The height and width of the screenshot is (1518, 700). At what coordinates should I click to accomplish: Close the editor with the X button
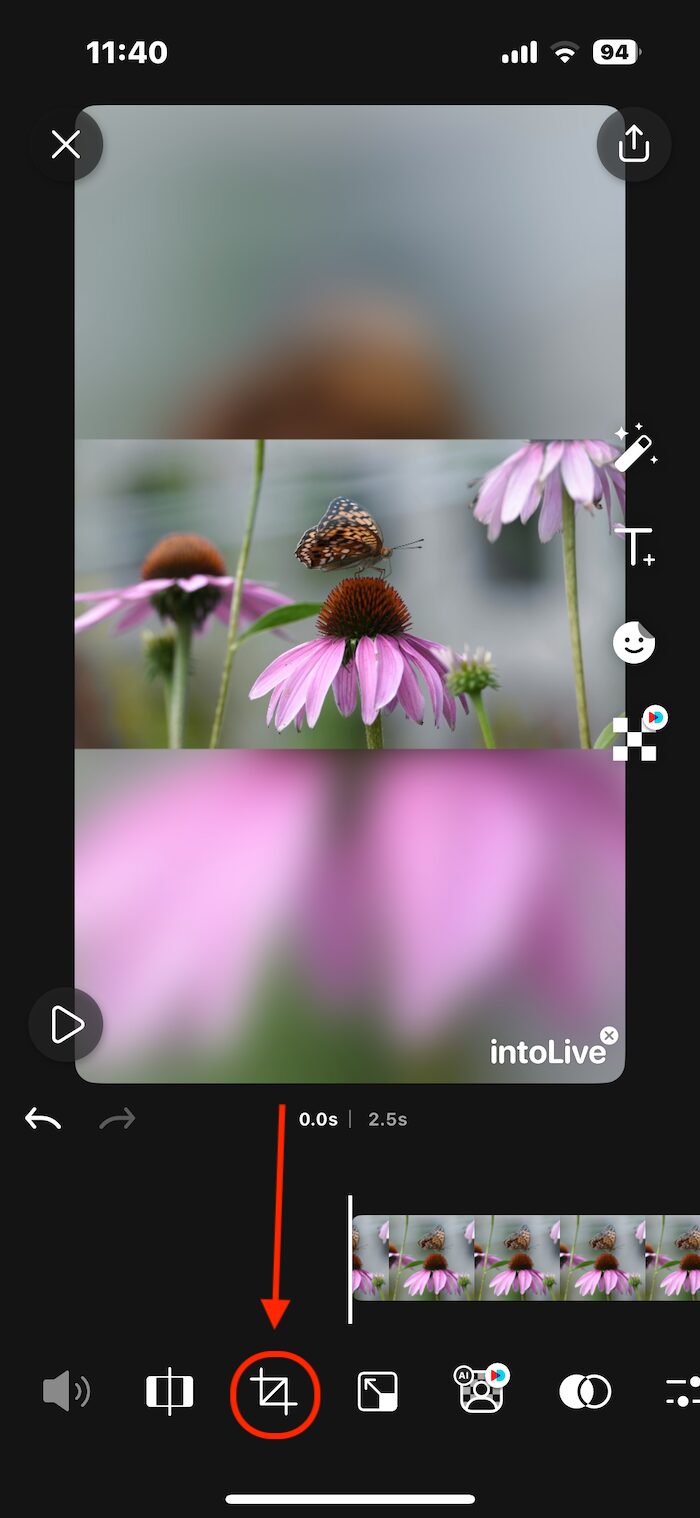(x=66, y=145)
